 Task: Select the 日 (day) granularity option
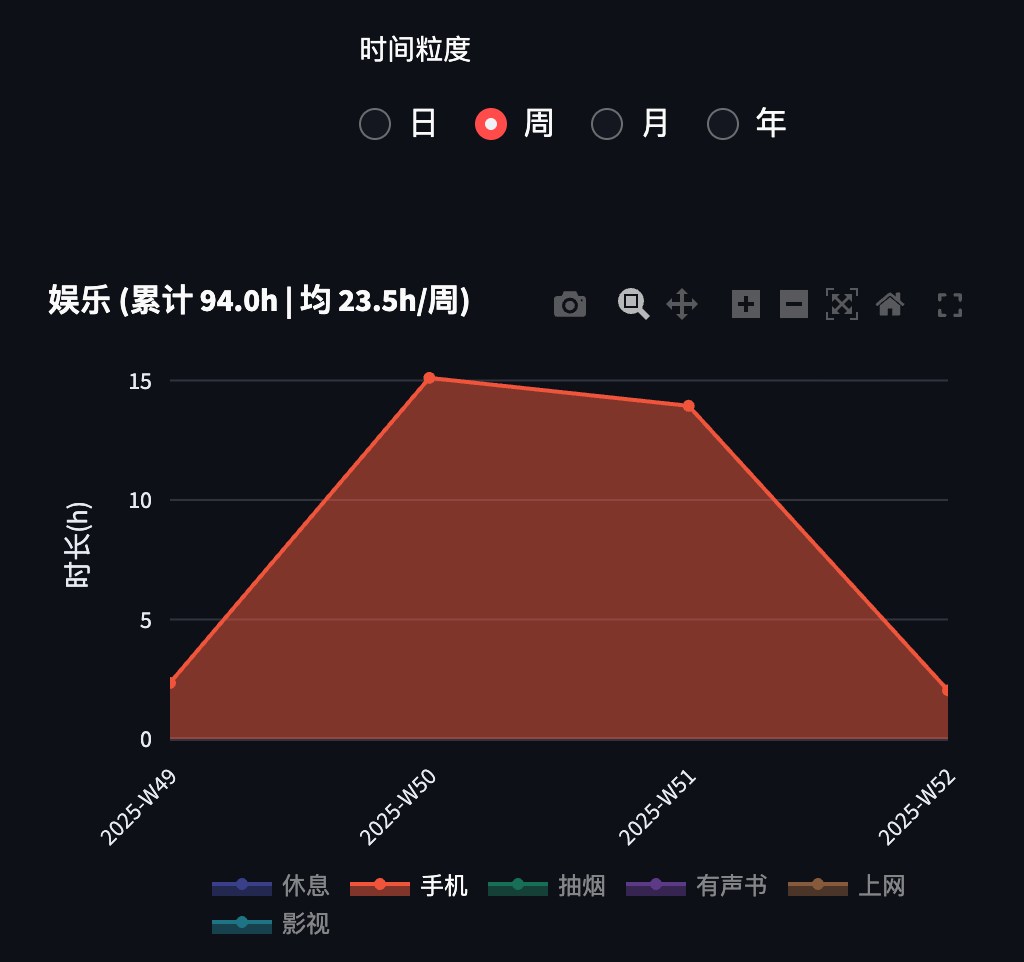(x=375, y=124)
